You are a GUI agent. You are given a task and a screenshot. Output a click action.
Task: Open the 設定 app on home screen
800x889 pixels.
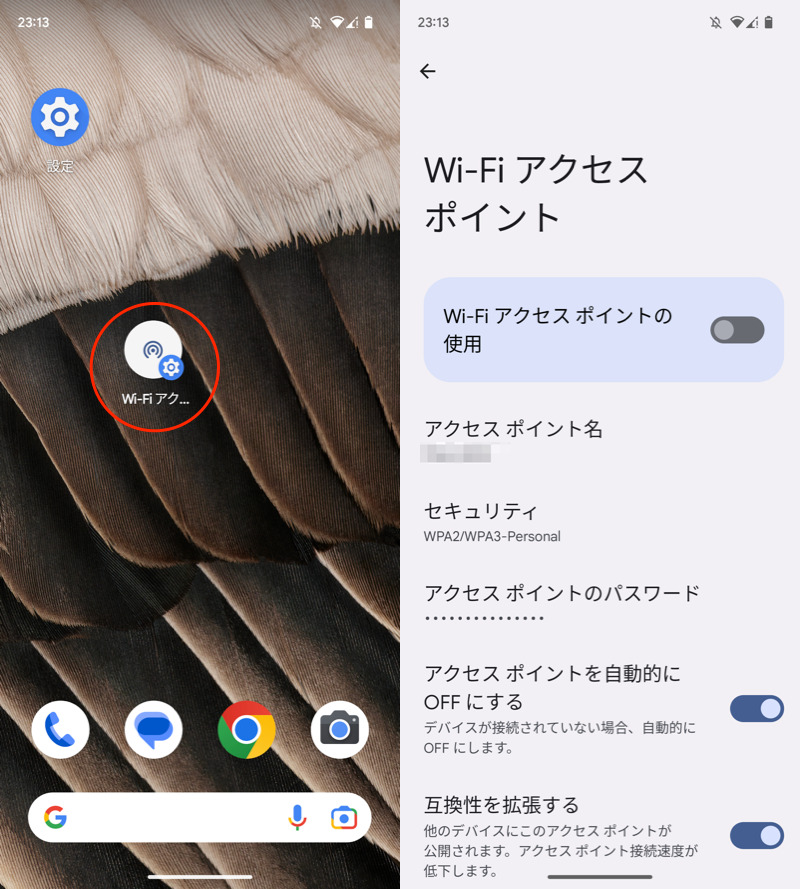(x=60, y=118)
